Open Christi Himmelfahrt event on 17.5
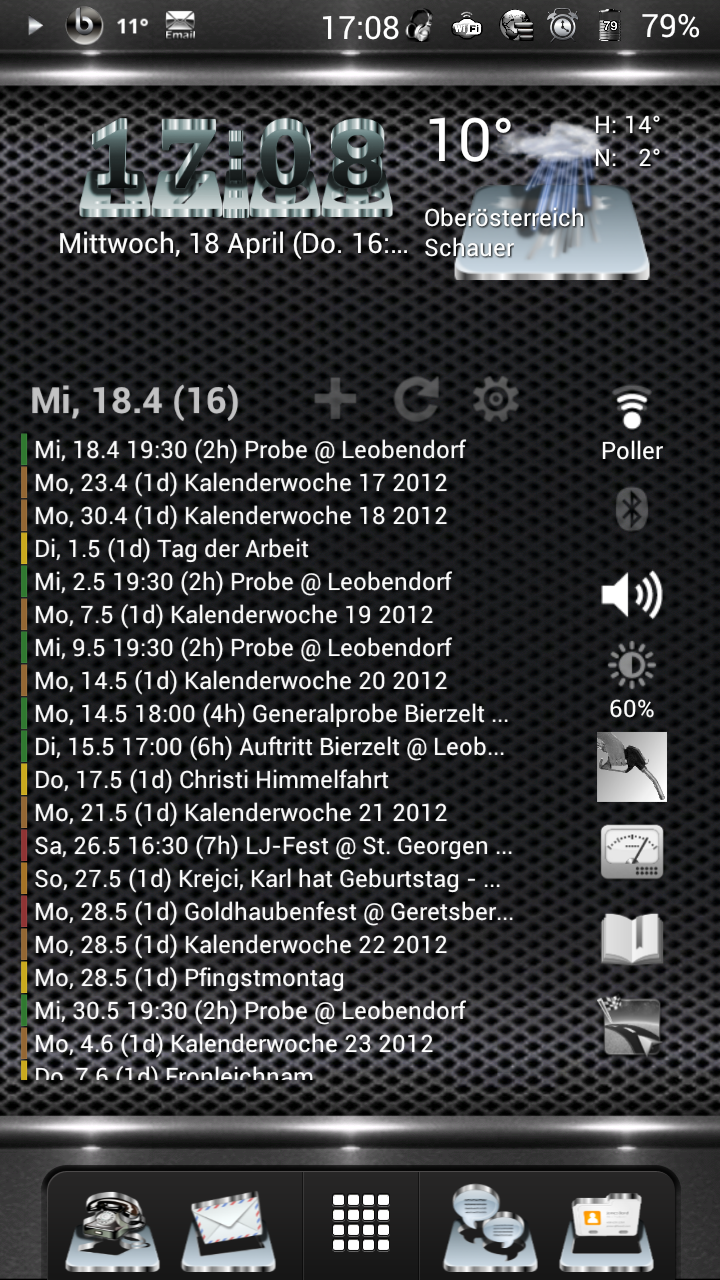This screenshot has height=1280, width=720. tap(211, 780)
